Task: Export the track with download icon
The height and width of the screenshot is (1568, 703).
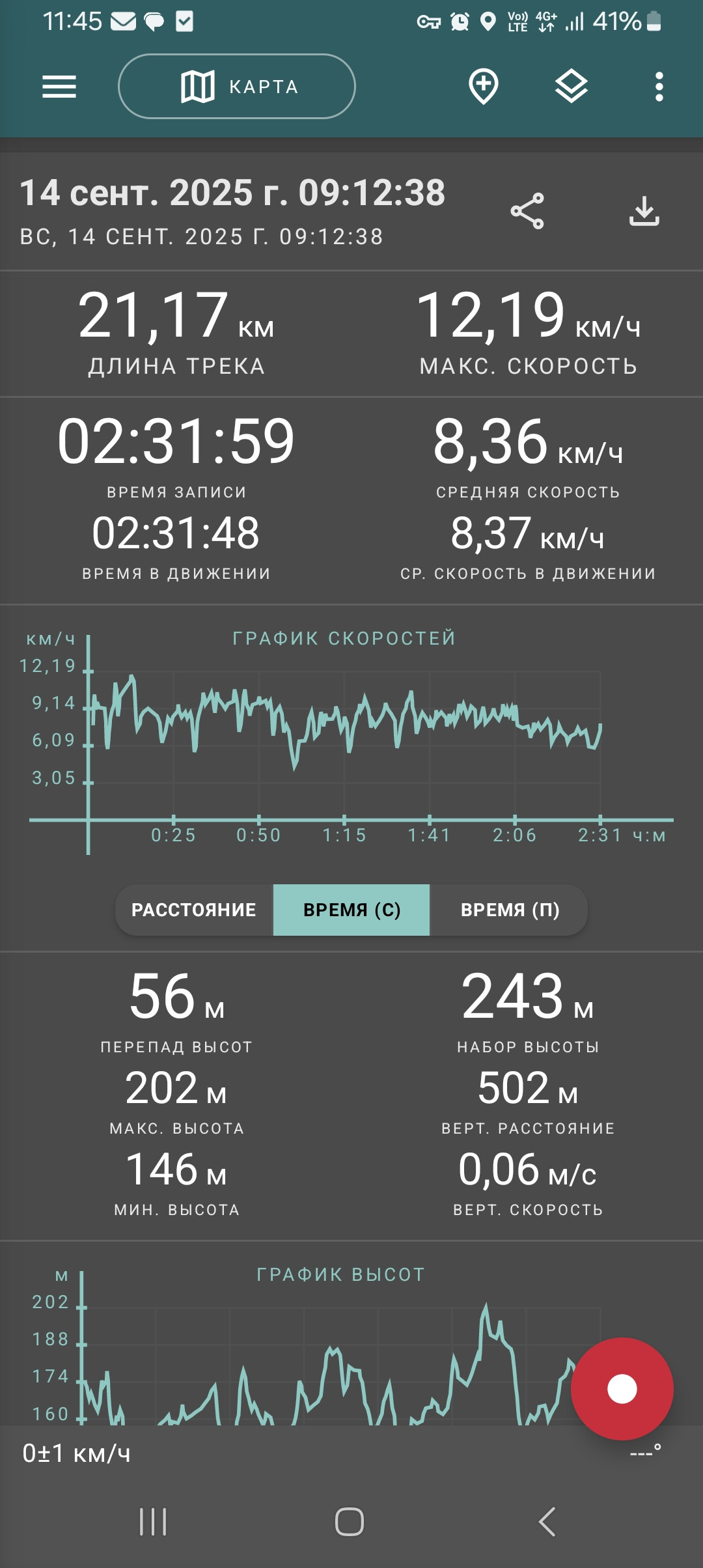Action: 644,211
